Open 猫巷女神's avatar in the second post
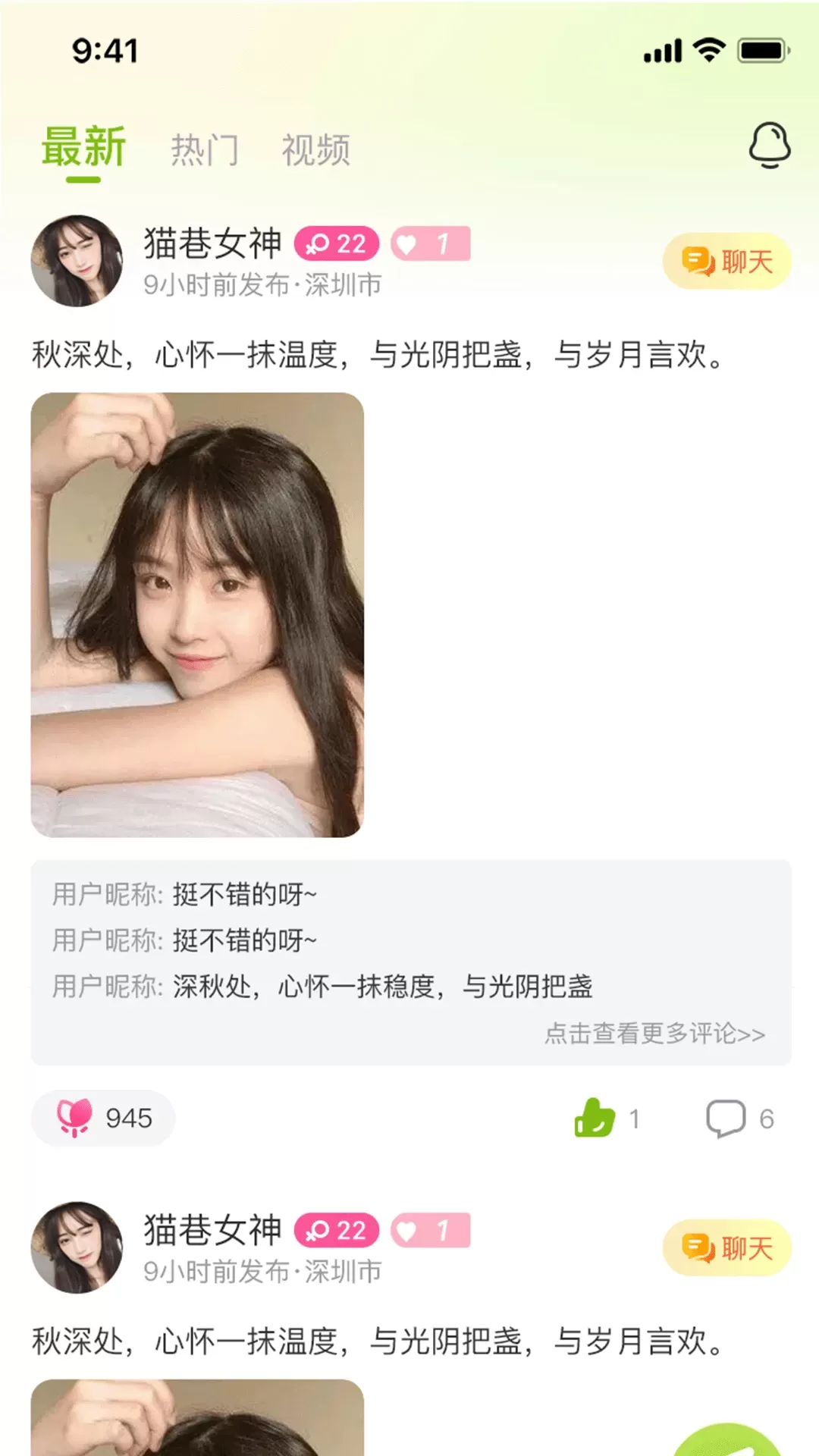This screenshot has width=819, height=1456. point(77,1247)
